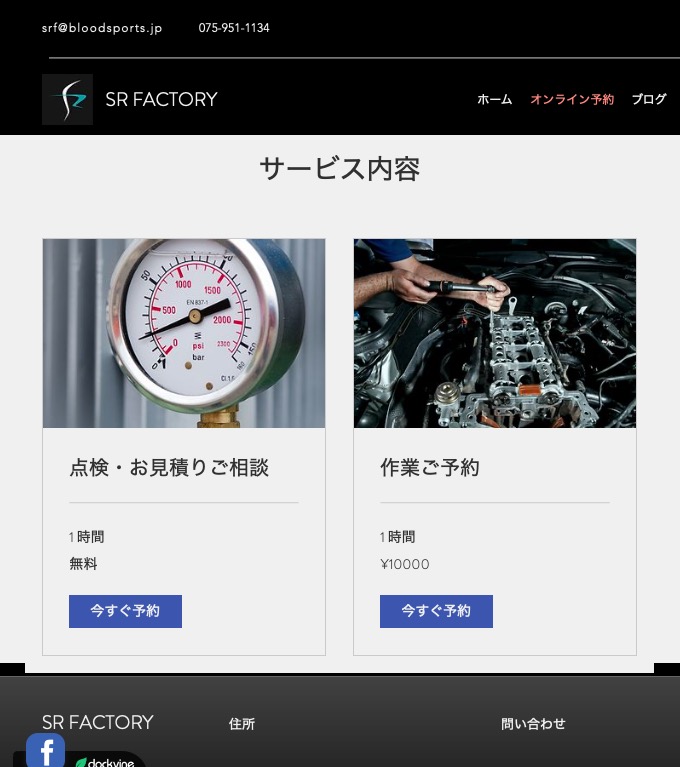Open the Facebook icon
Image resolution: width=680 pixels, height=767 pixels.
(x=46, y=750)
